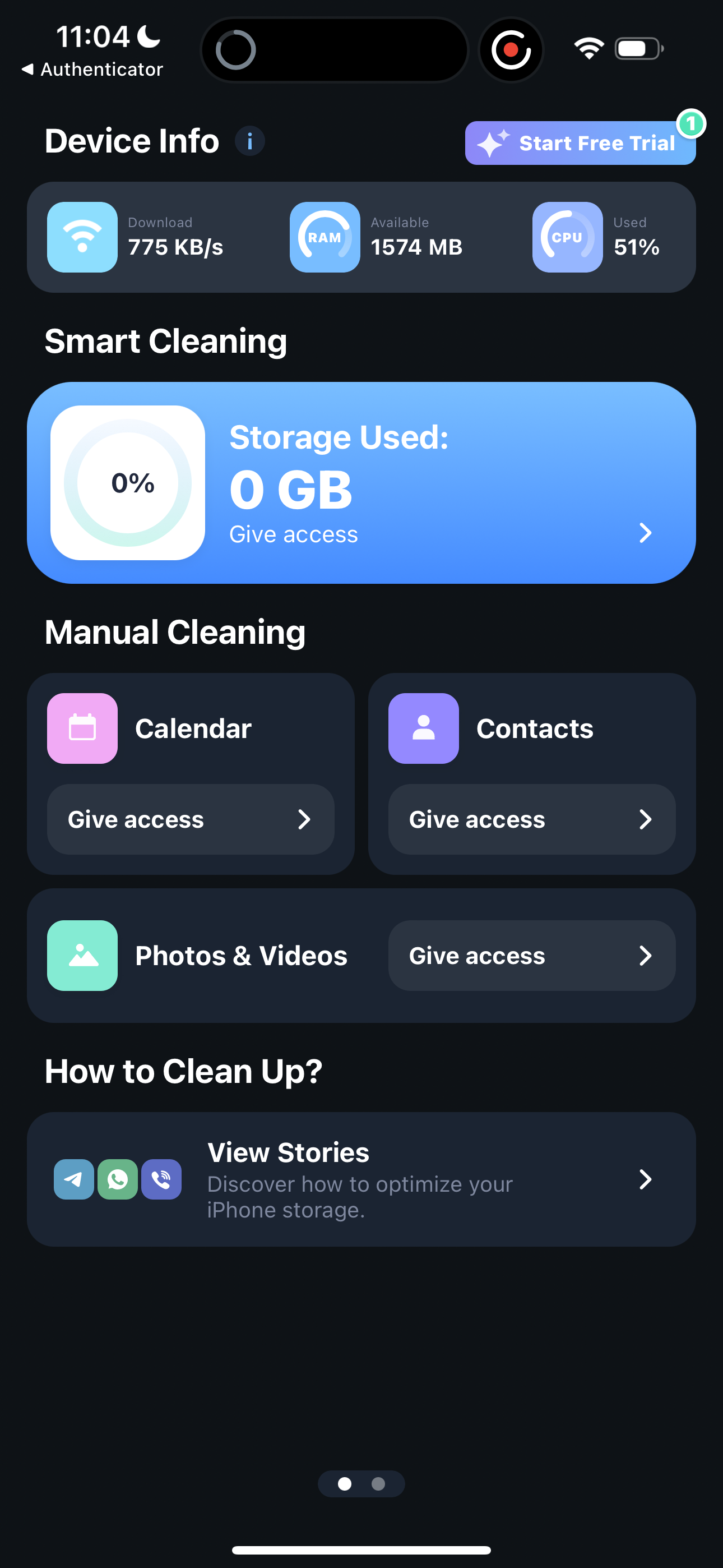Image resolution: width=723 pixels, height=1568 pixels.
Task: Tap the Telegram icon in View Stories
Action: 73,1179
